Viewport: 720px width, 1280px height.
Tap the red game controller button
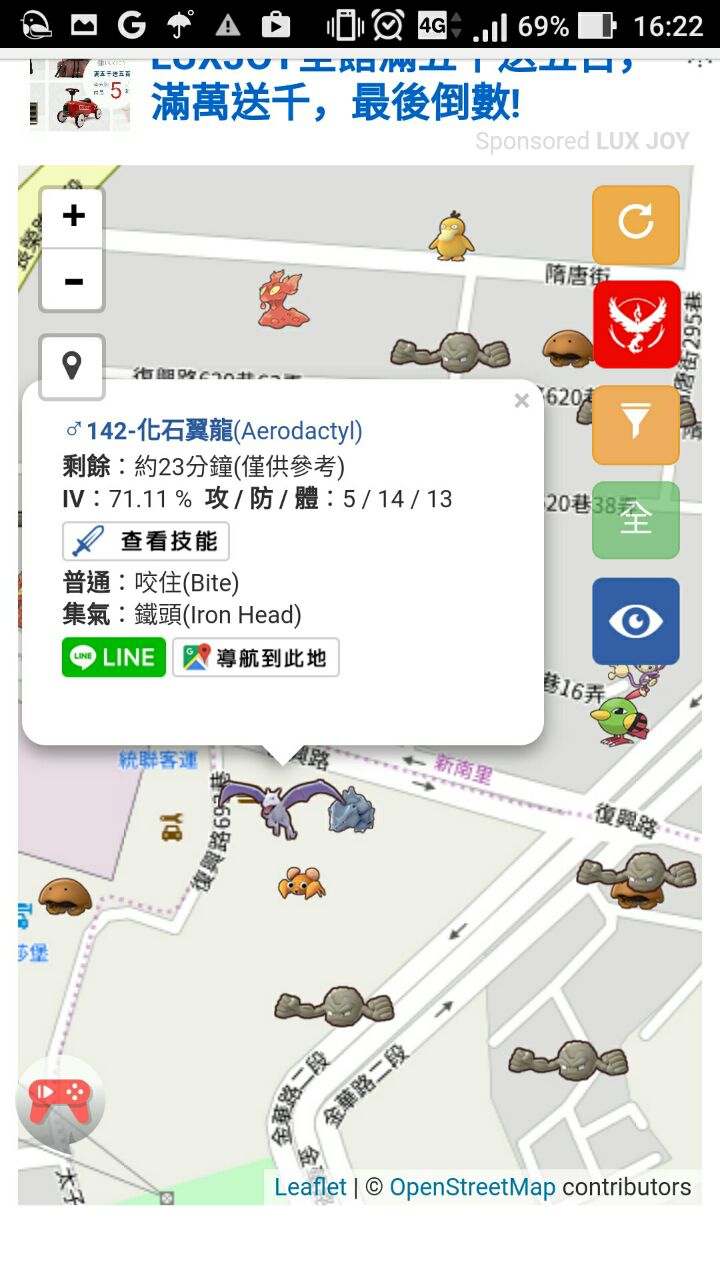[x=60, y=1099]
